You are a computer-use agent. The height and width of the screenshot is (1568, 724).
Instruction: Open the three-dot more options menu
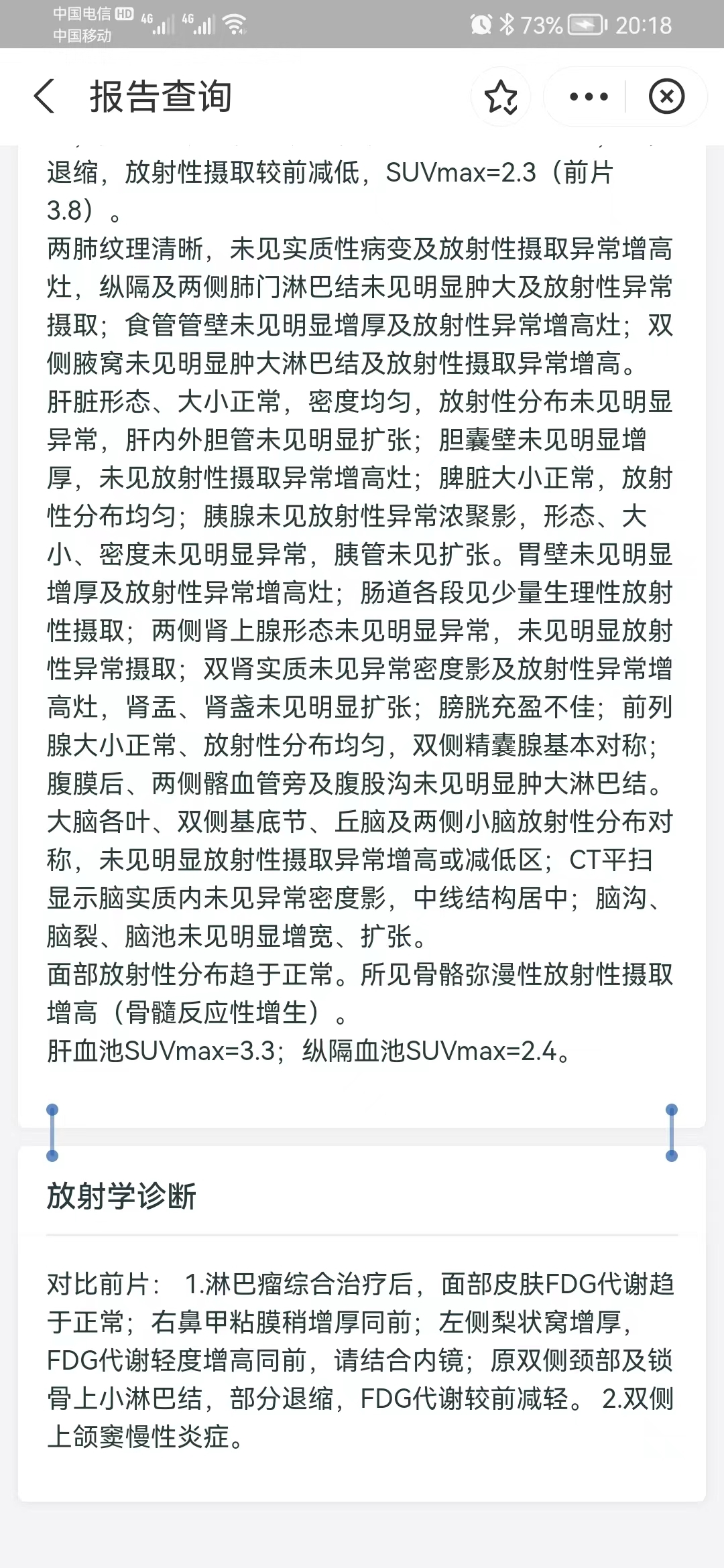tap(588, 97)
